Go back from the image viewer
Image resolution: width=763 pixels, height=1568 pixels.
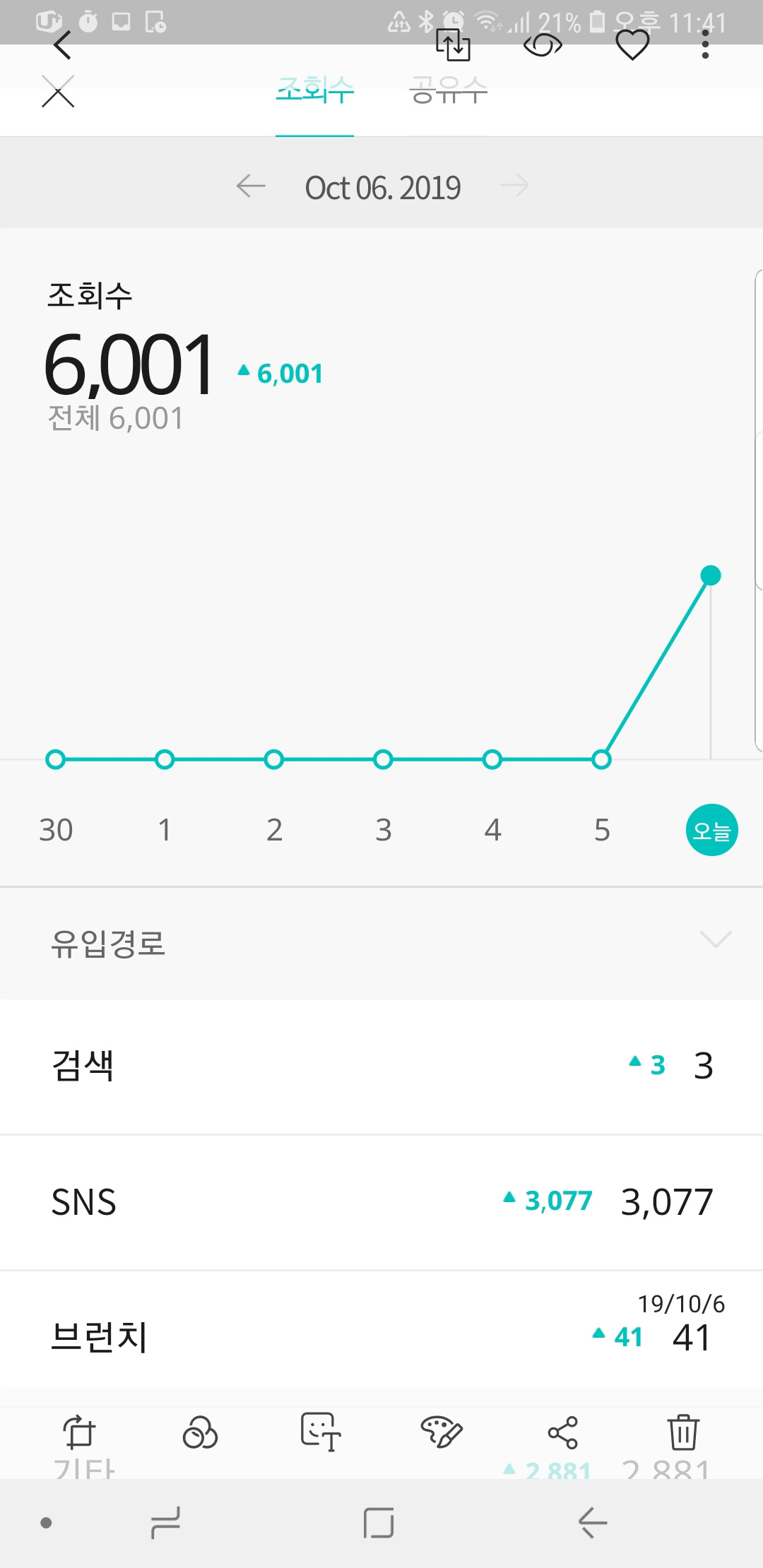62,45
